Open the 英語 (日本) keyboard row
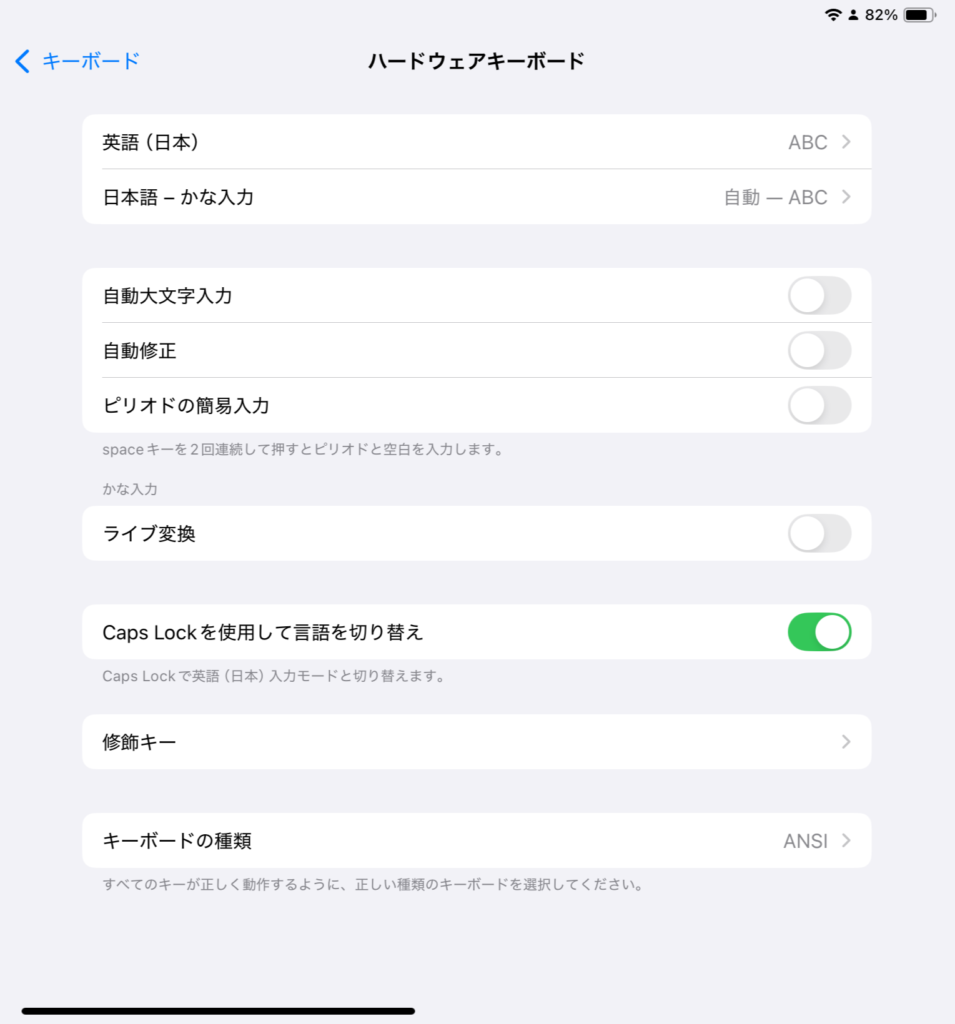Screen dimensions: 955x1024 (x=476, y=142)
